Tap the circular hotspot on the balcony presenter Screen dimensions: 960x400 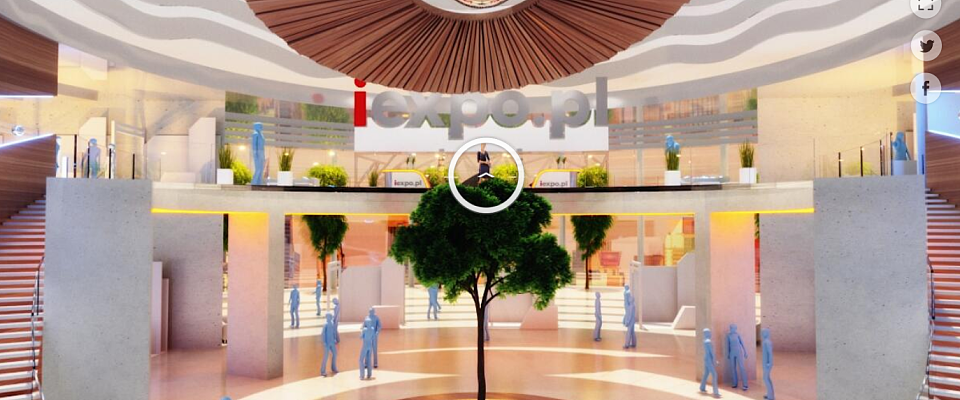click(x=485, y=175)
